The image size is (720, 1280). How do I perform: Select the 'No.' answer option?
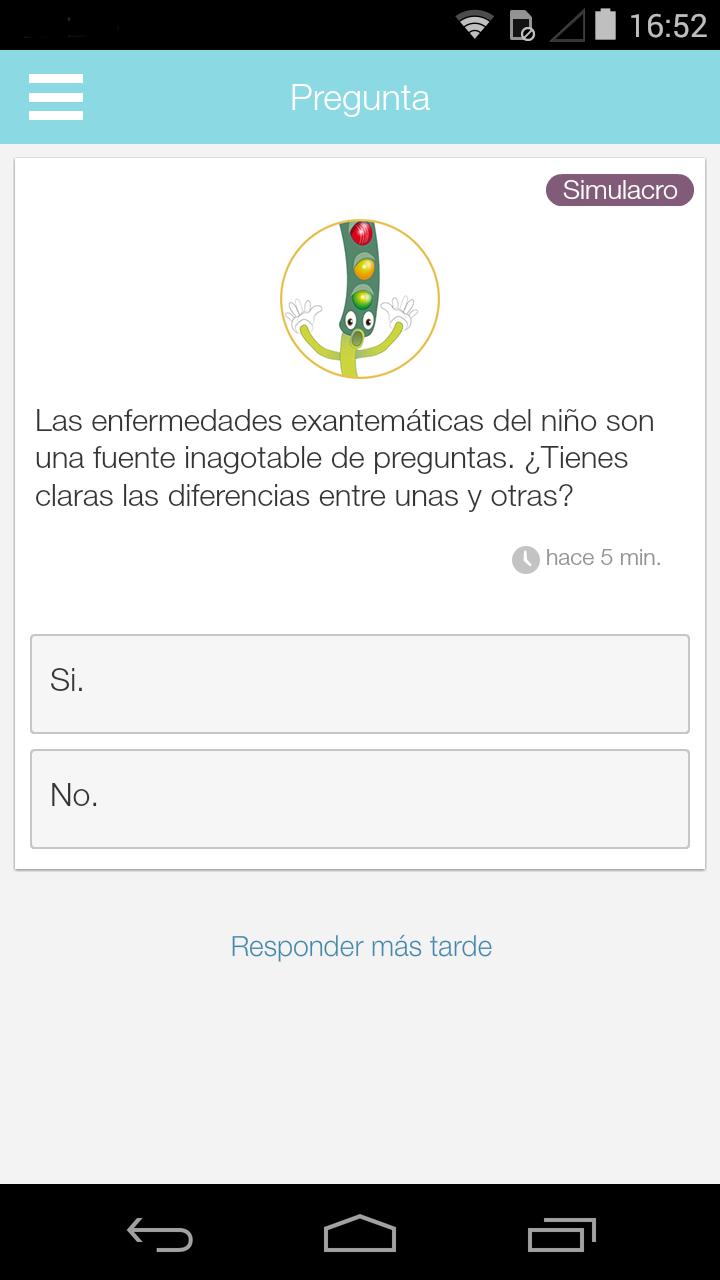tap(360, 798)
